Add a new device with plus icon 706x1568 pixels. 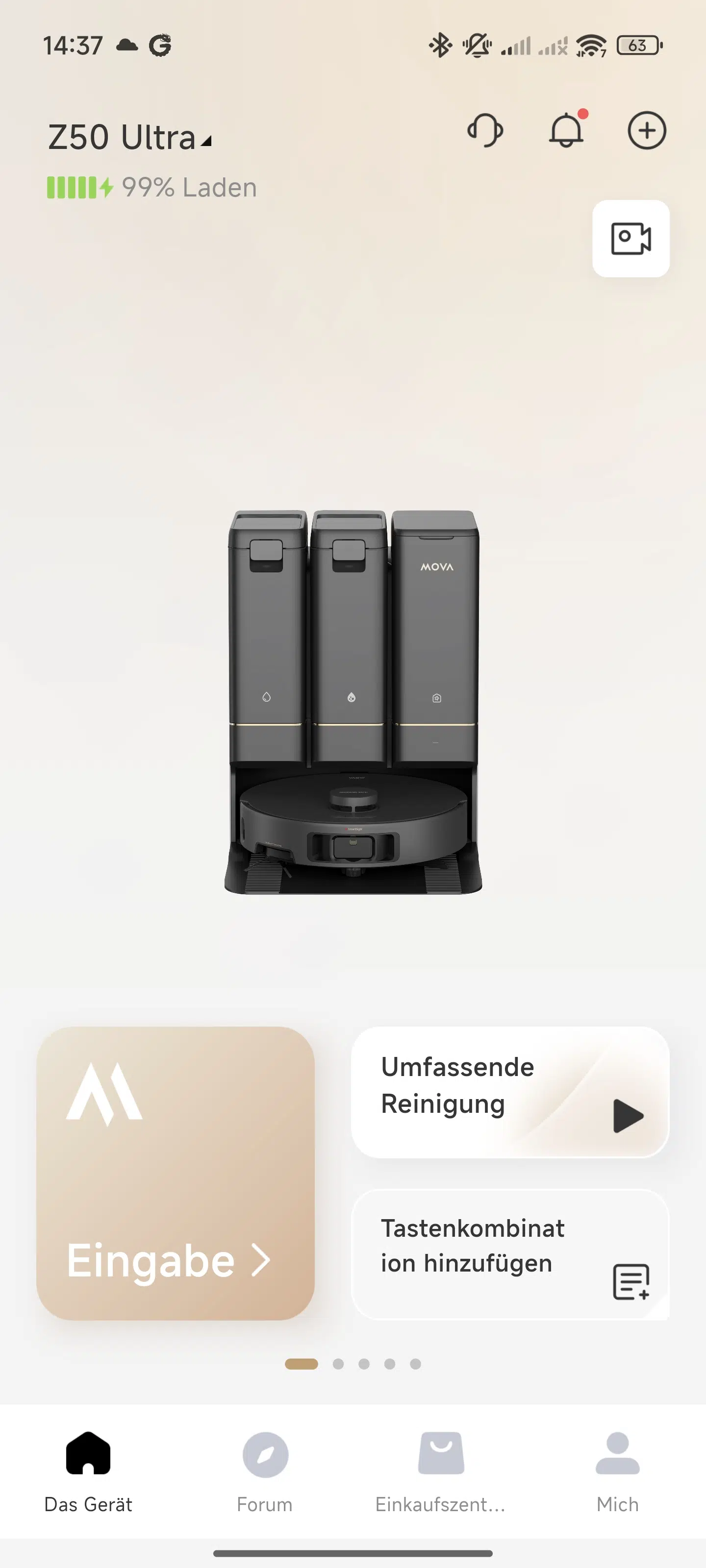coord(646,130)
